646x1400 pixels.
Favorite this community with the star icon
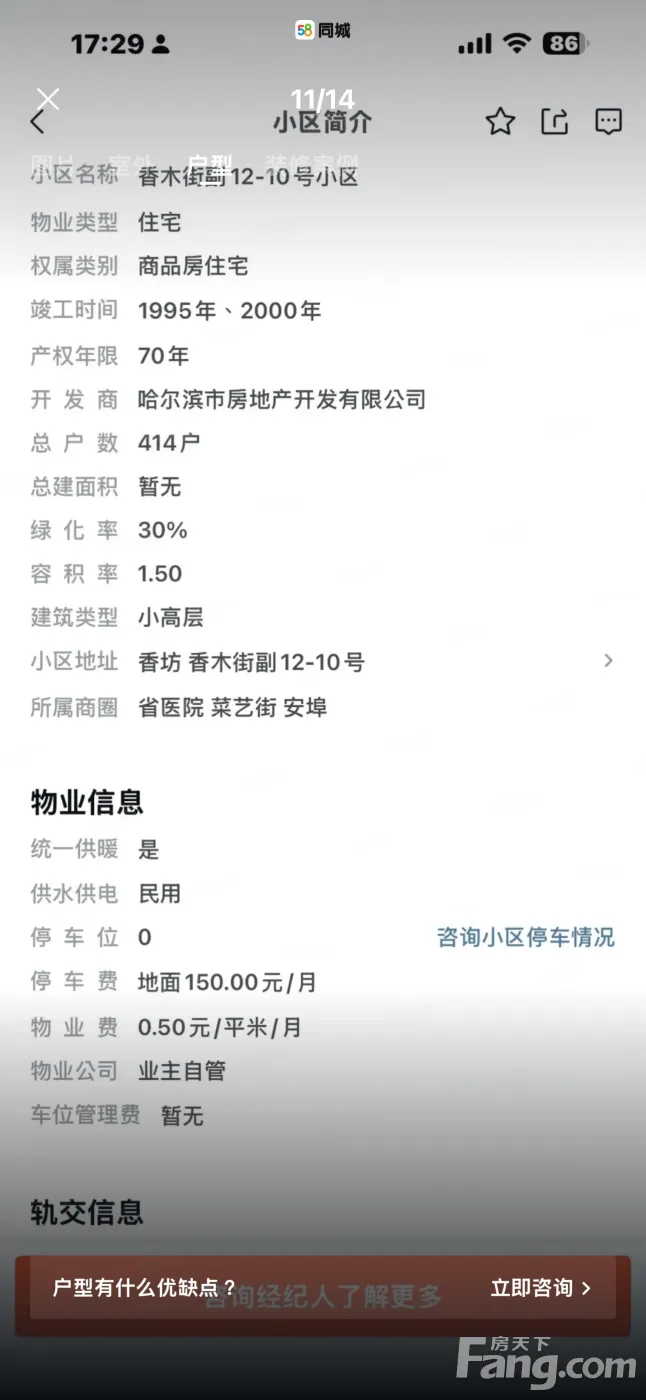(x=500, y=122)
